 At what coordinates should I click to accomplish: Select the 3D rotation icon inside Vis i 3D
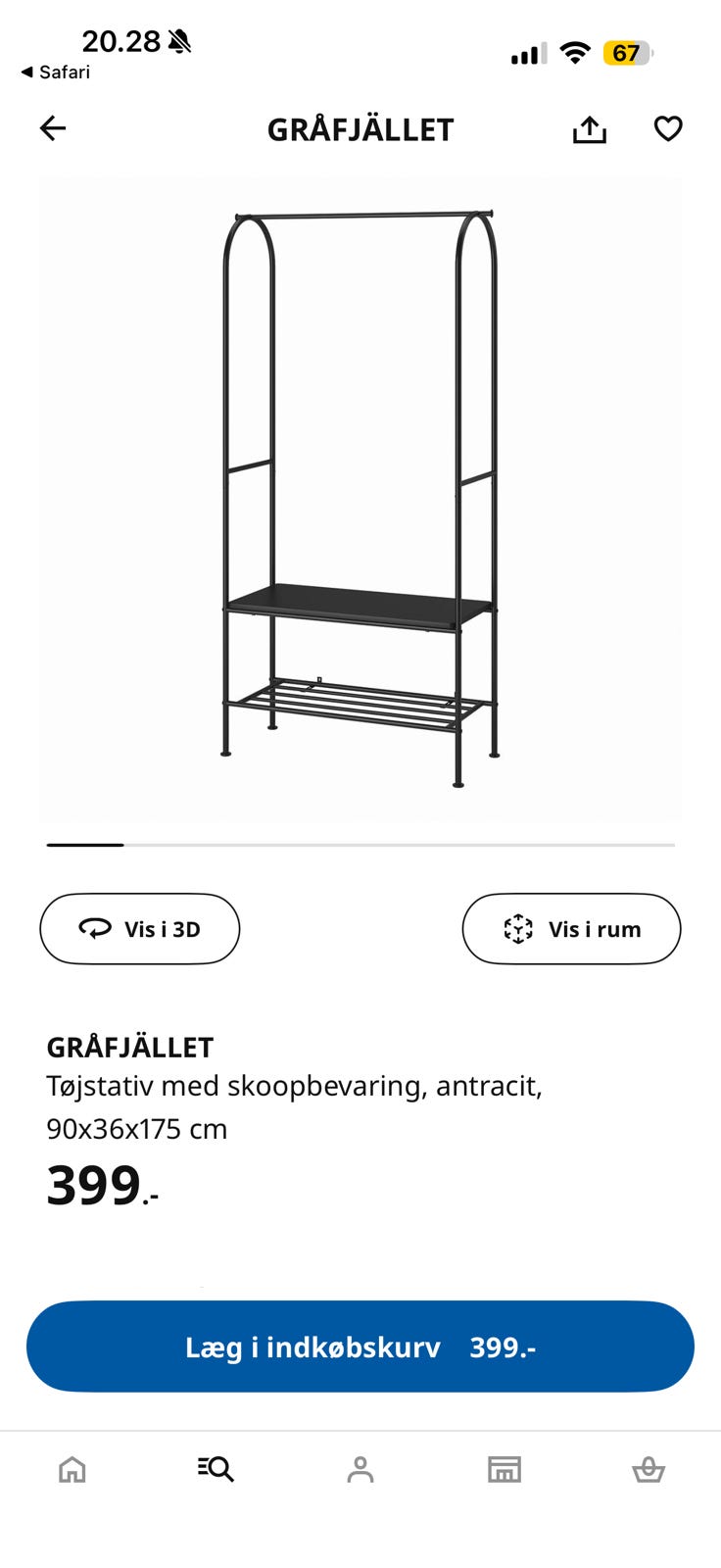[x=93, y=928]
